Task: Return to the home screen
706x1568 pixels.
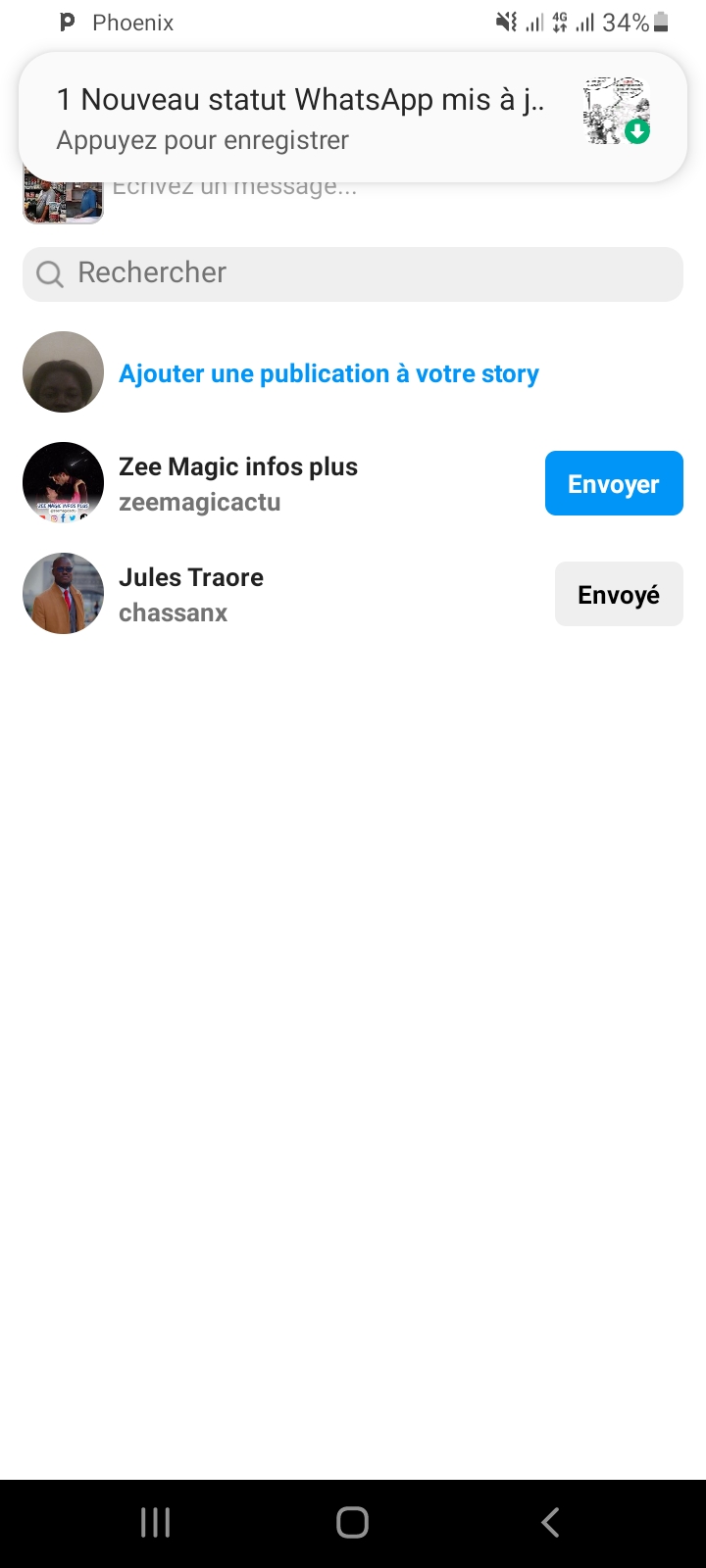Action: pos(353,1522)
